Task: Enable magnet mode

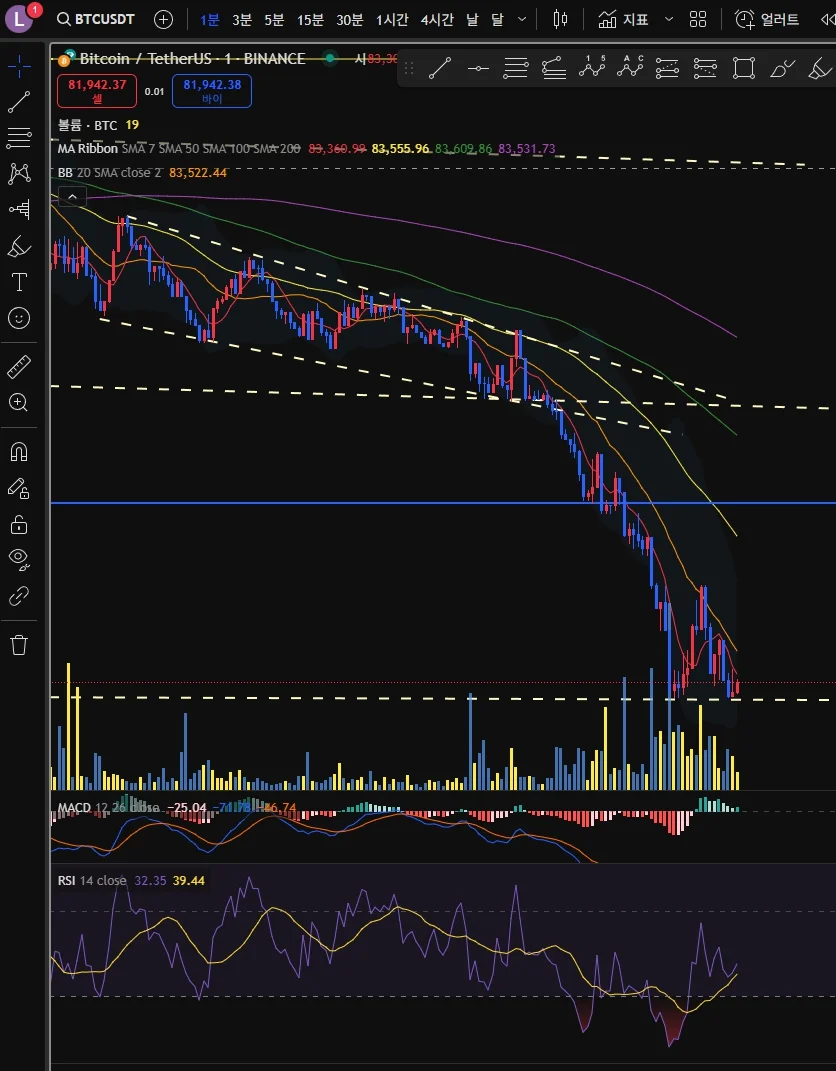Action: (19, 452)
